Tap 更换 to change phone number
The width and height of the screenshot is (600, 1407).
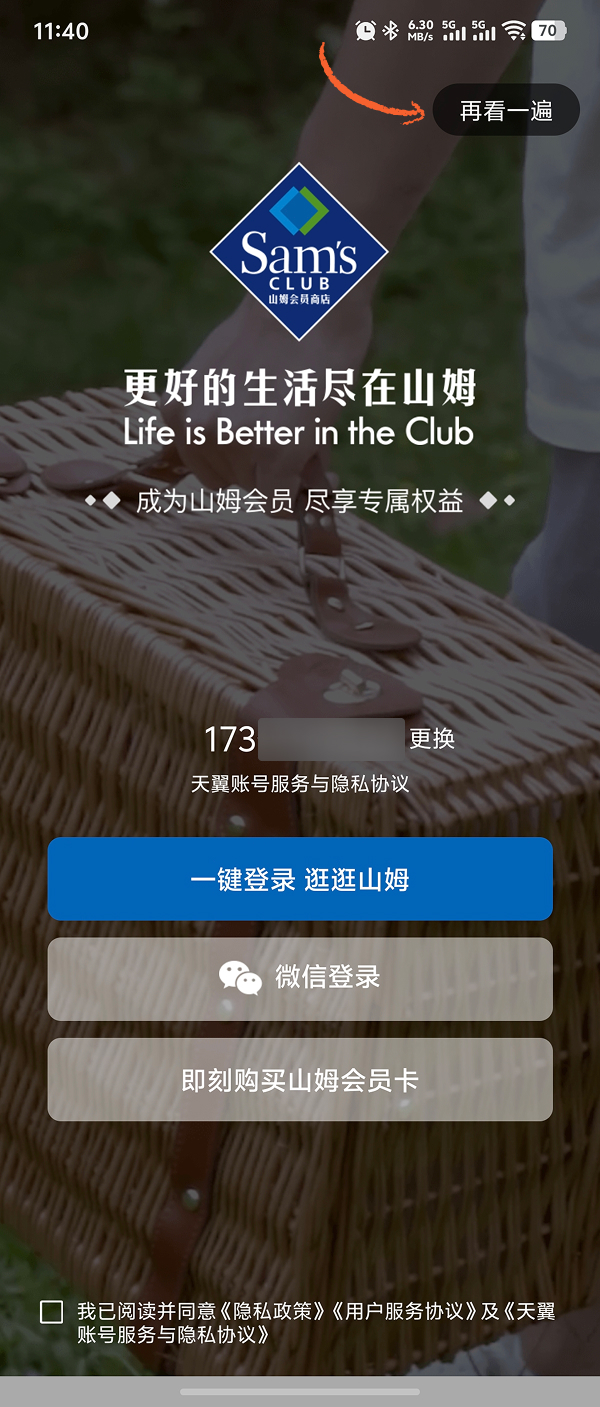432,739
